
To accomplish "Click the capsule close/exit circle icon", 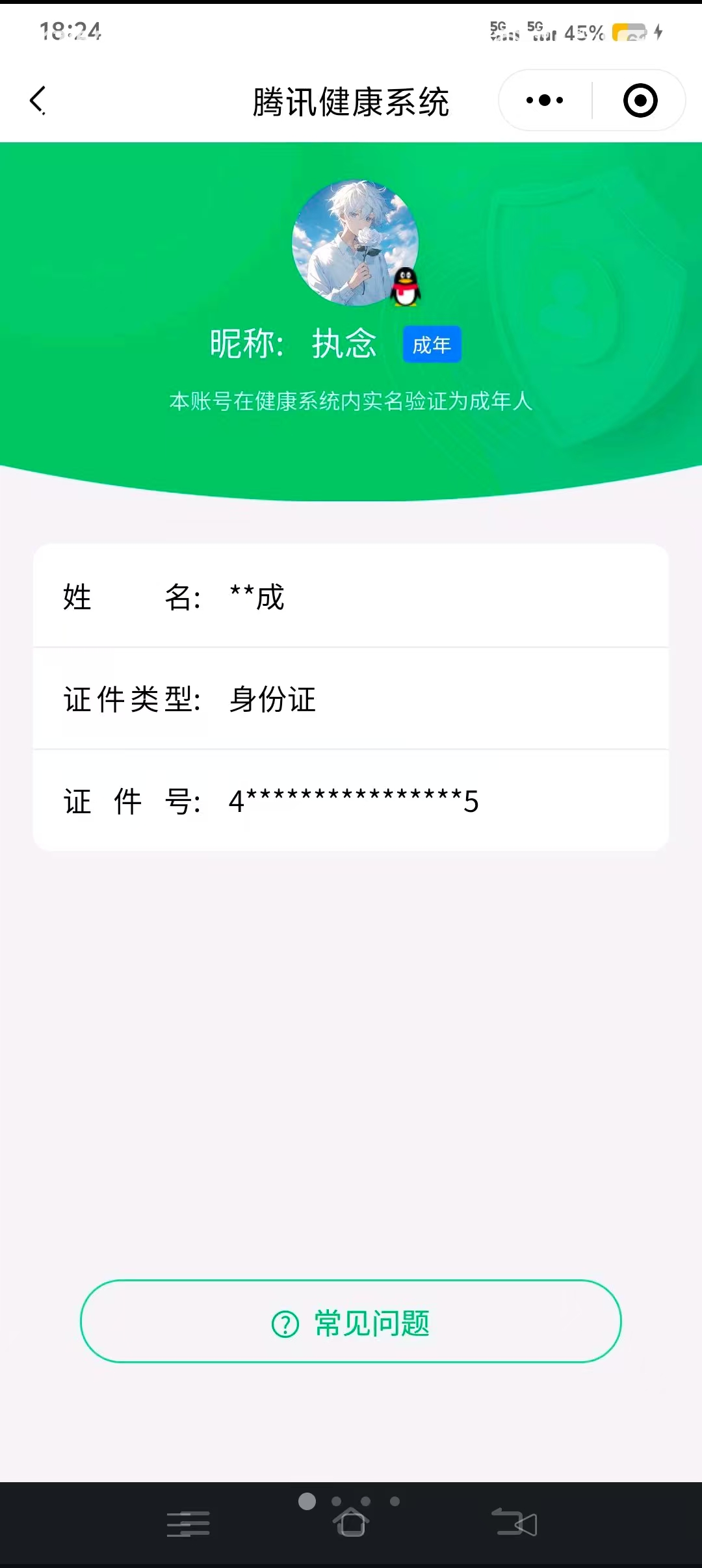I will click(x=640, y=99).
